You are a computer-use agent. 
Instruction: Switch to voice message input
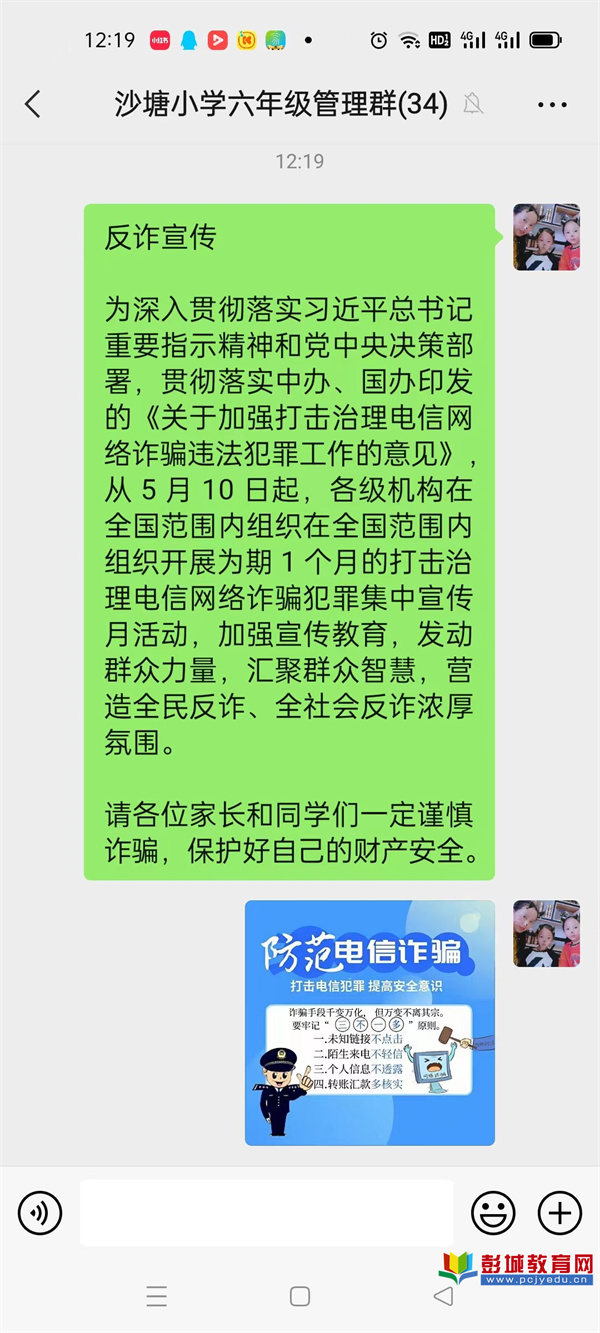(40, 1213)
